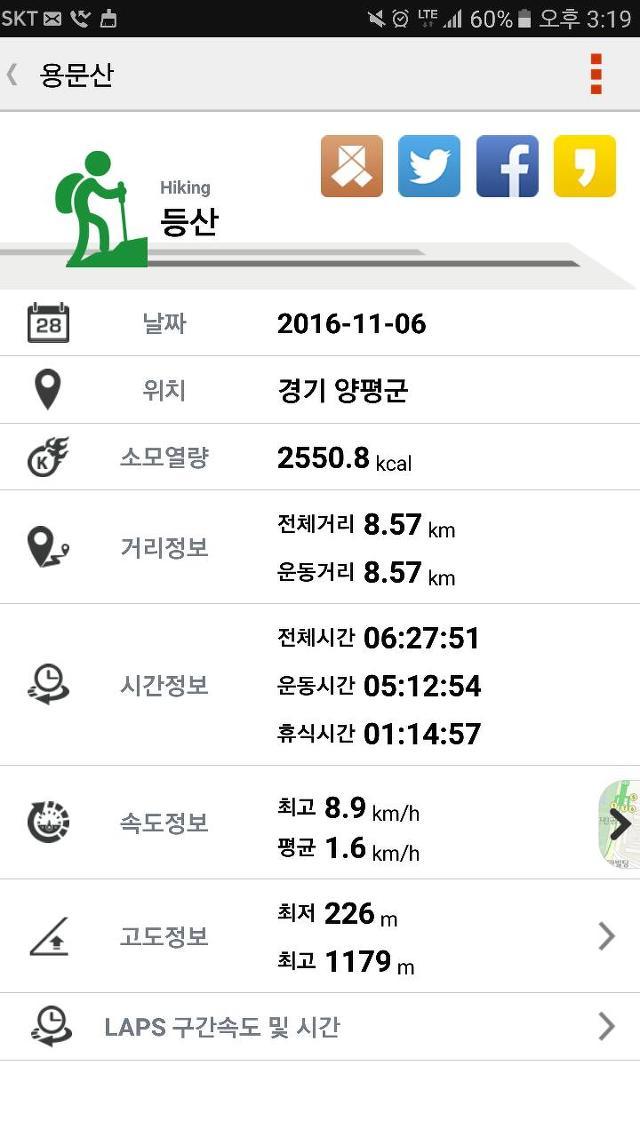This screenshot has height=1137, width=640.
Task: Share the hike to Twitter
Action: click(x=429, y=166)
